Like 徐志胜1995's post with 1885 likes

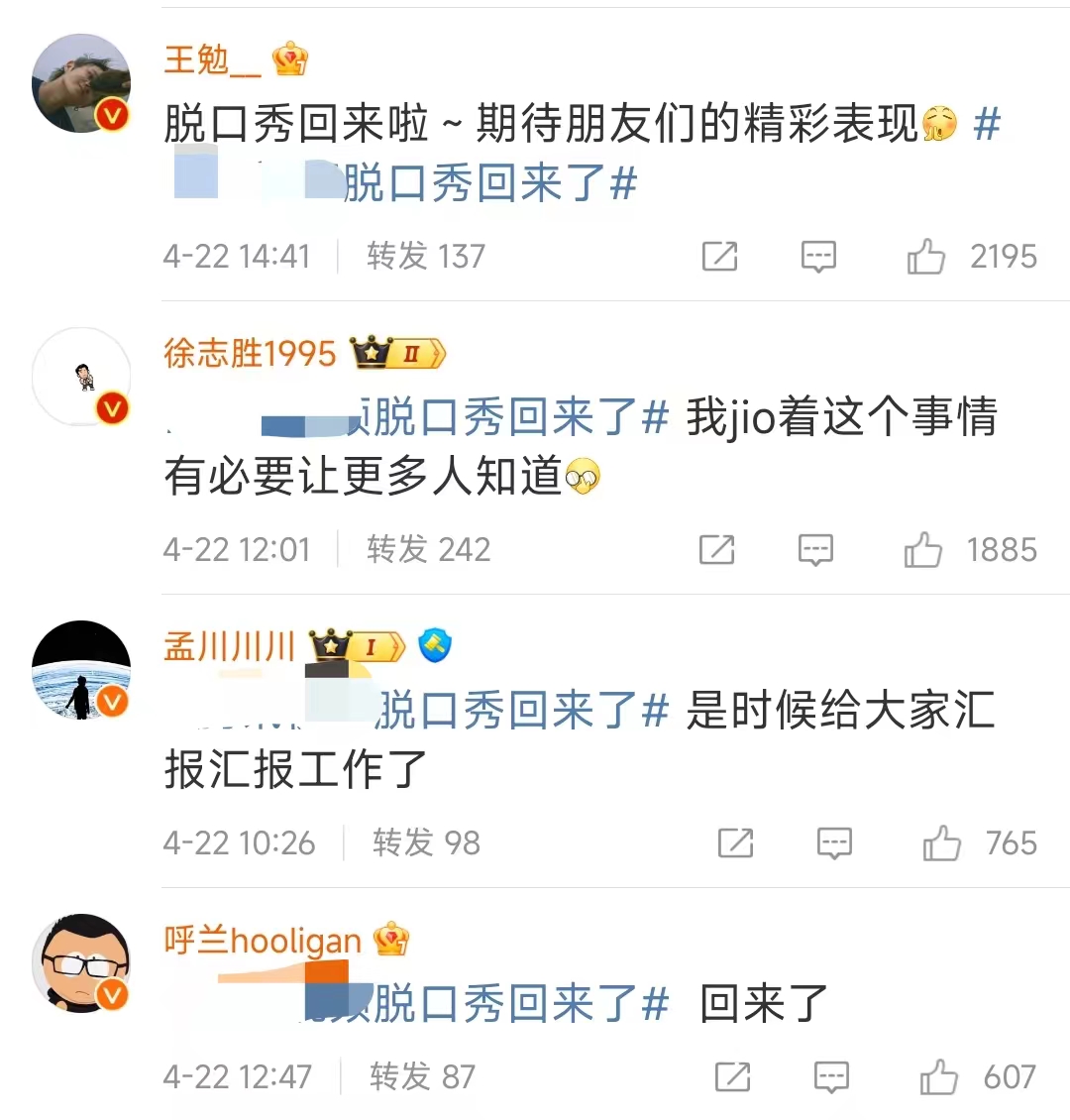(x=923, y=550)
